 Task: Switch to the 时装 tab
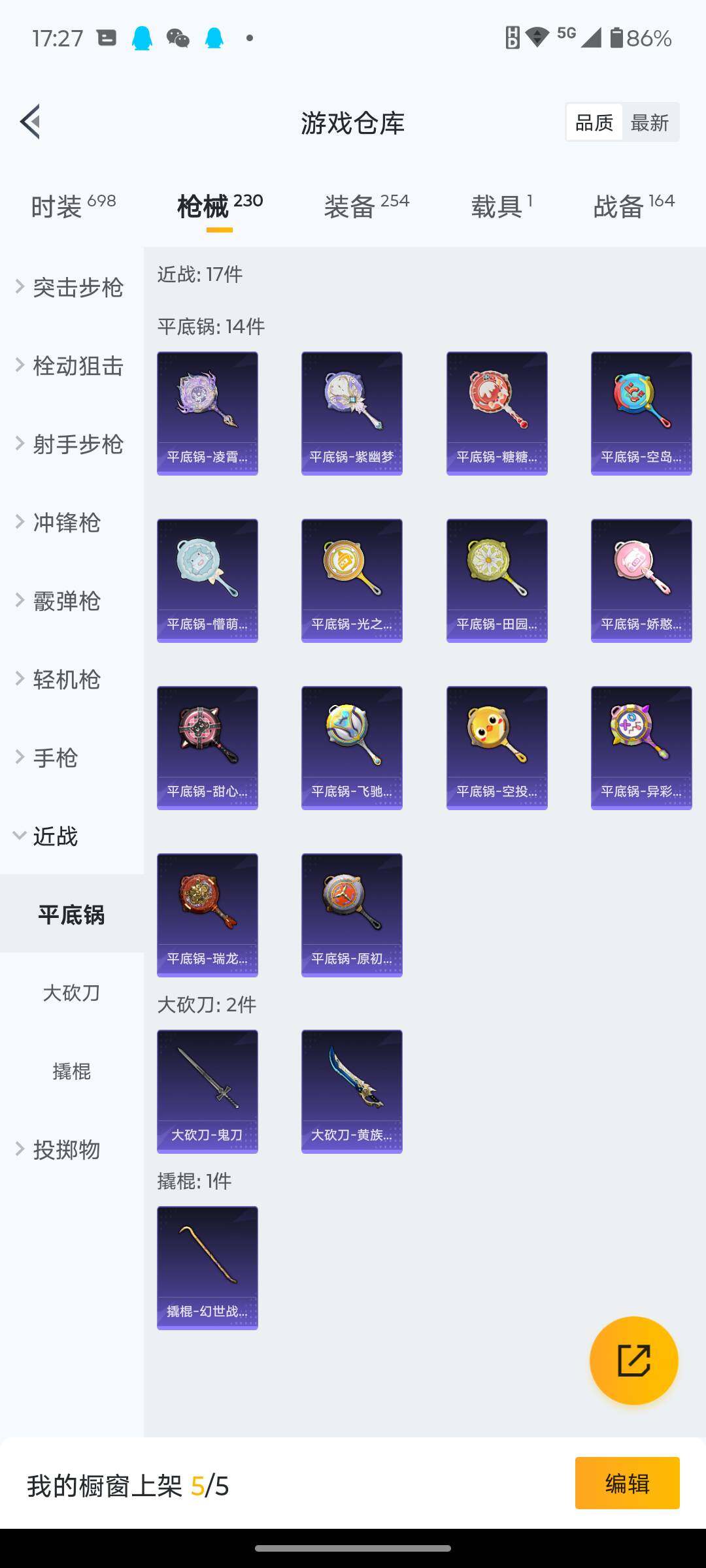73,206
